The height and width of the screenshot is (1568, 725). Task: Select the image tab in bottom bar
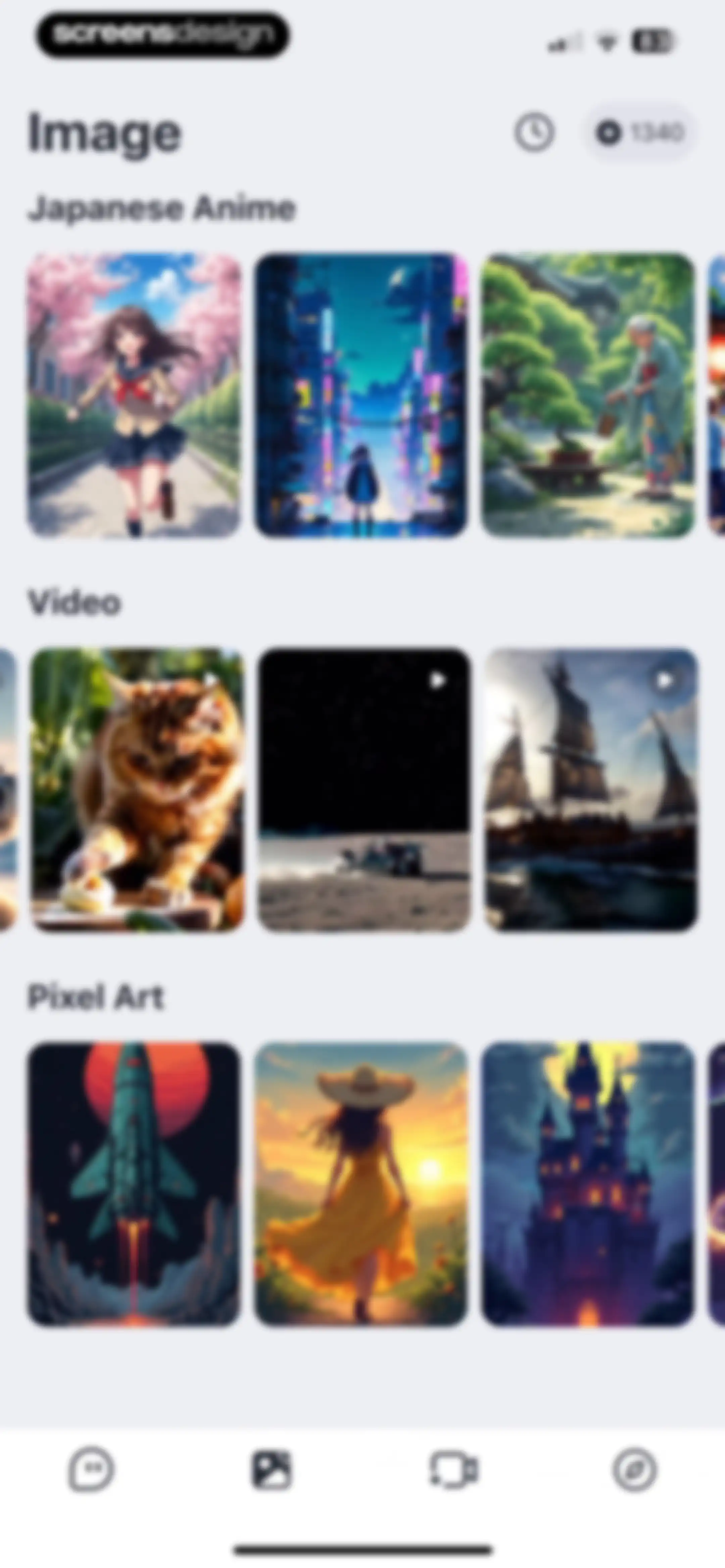(x=272, y=1470)
